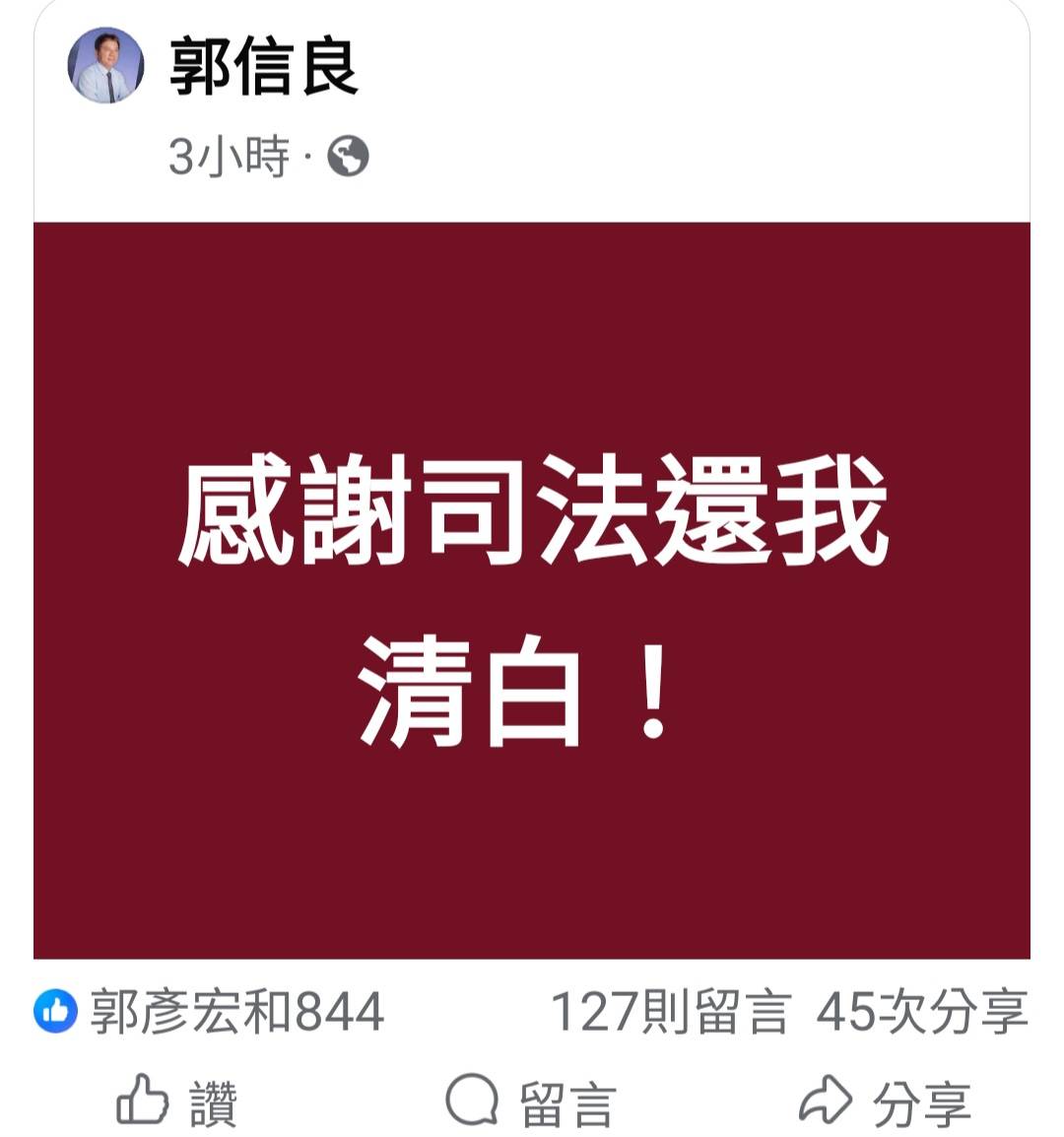Image resolution: width=1064 pixels, height=1137 pixels.
Task: Tap 留言 to write a comment
Action: pyautogui.click(x=530, y=1103)
